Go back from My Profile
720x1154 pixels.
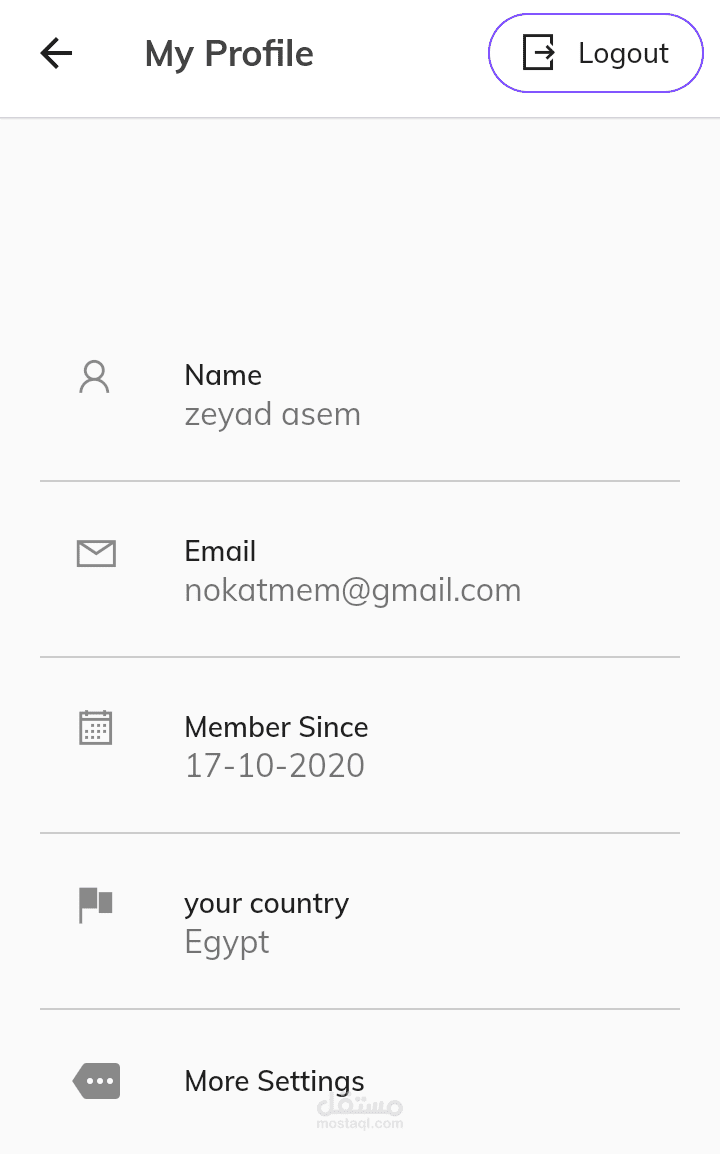tap(57, 54)
